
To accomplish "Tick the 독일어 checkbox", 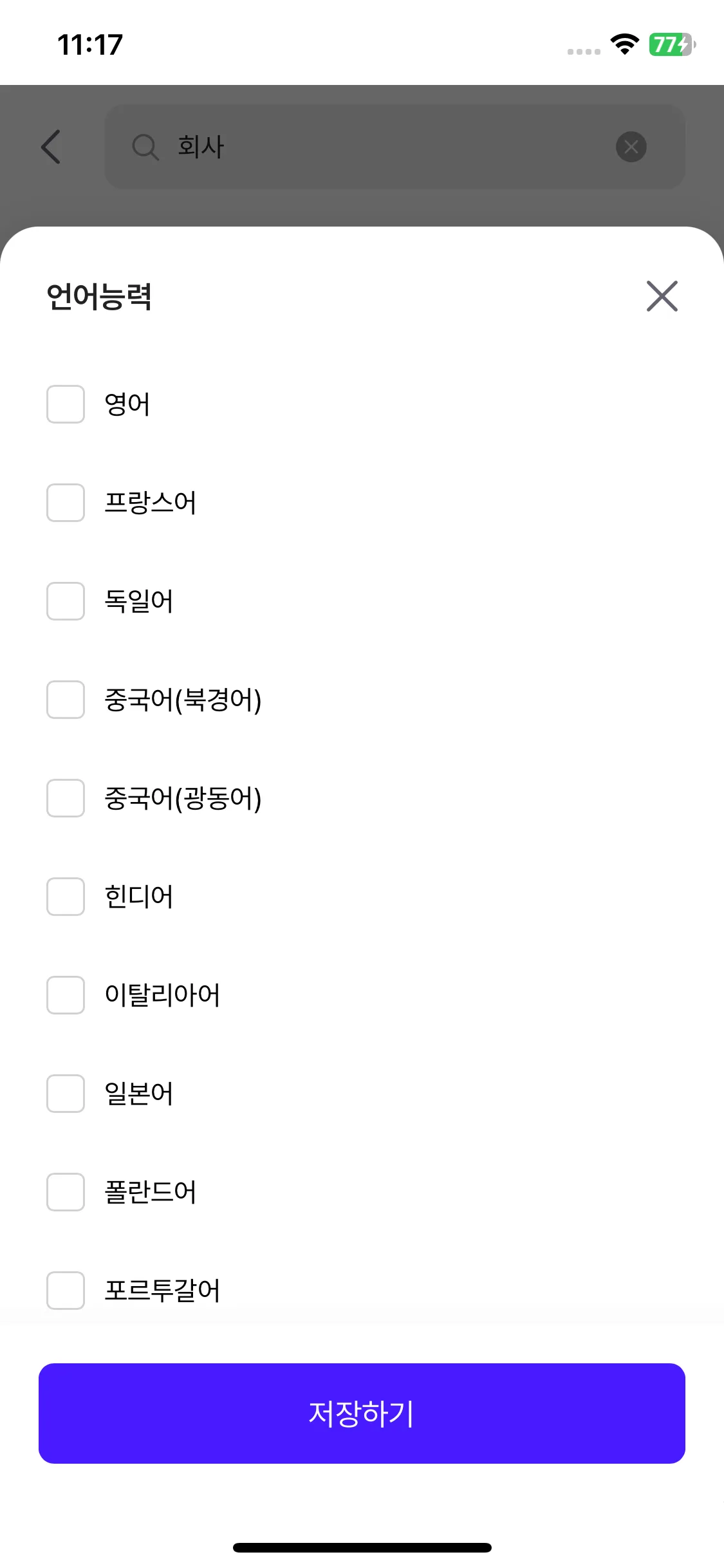I will pyautogui.click(x=66, y=601).
